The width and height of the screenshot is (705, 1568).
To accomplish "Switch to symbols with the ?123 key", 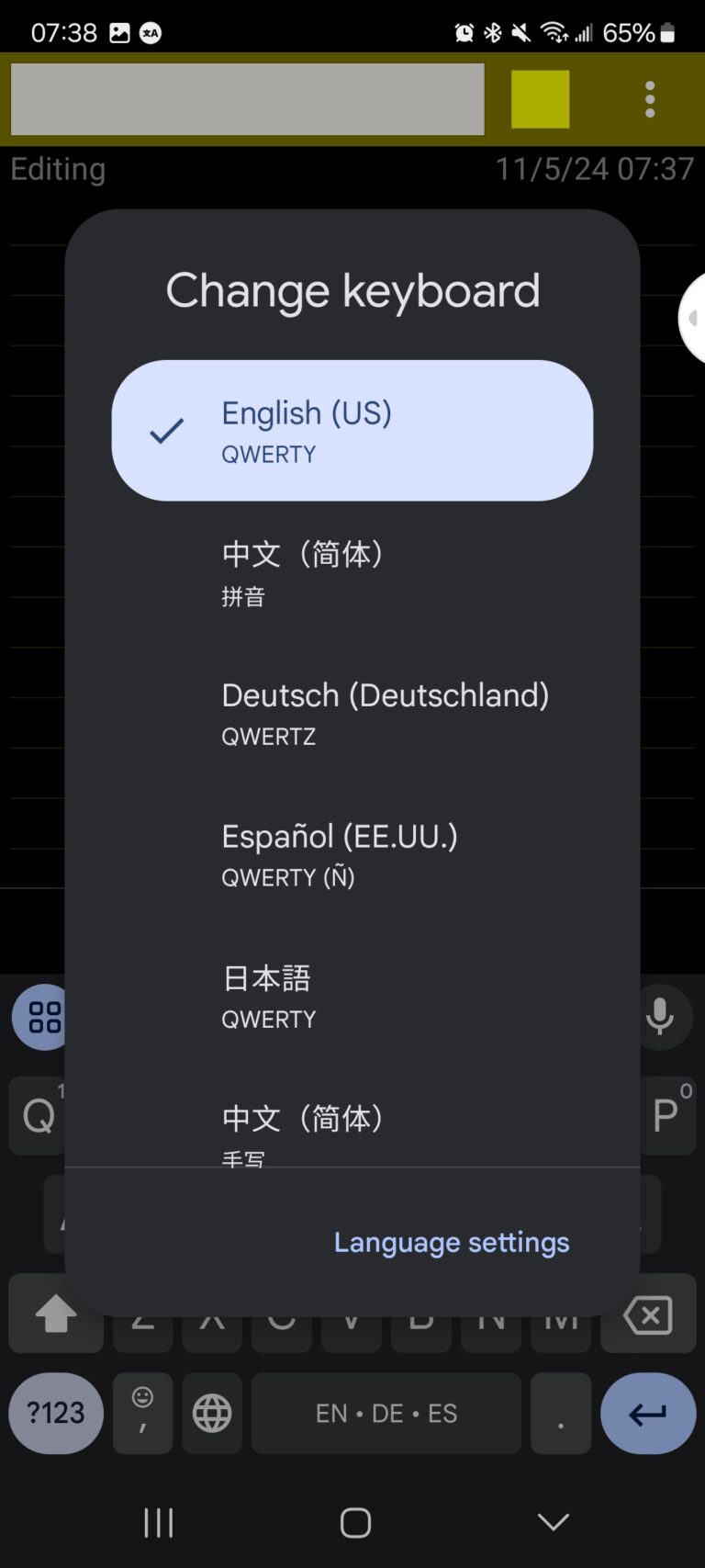I will (x=55, y=1414).
